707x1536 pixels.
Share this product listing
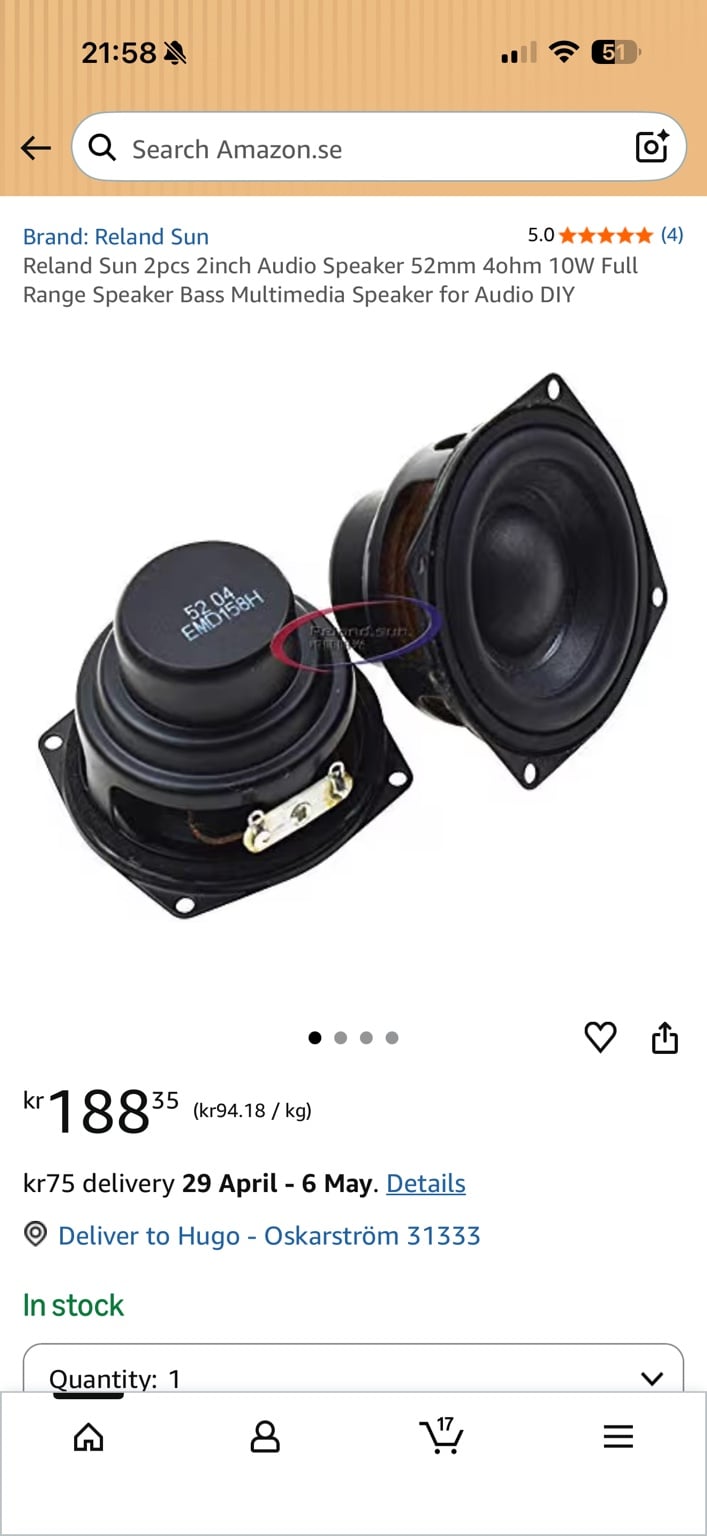tap(665, 1039)
